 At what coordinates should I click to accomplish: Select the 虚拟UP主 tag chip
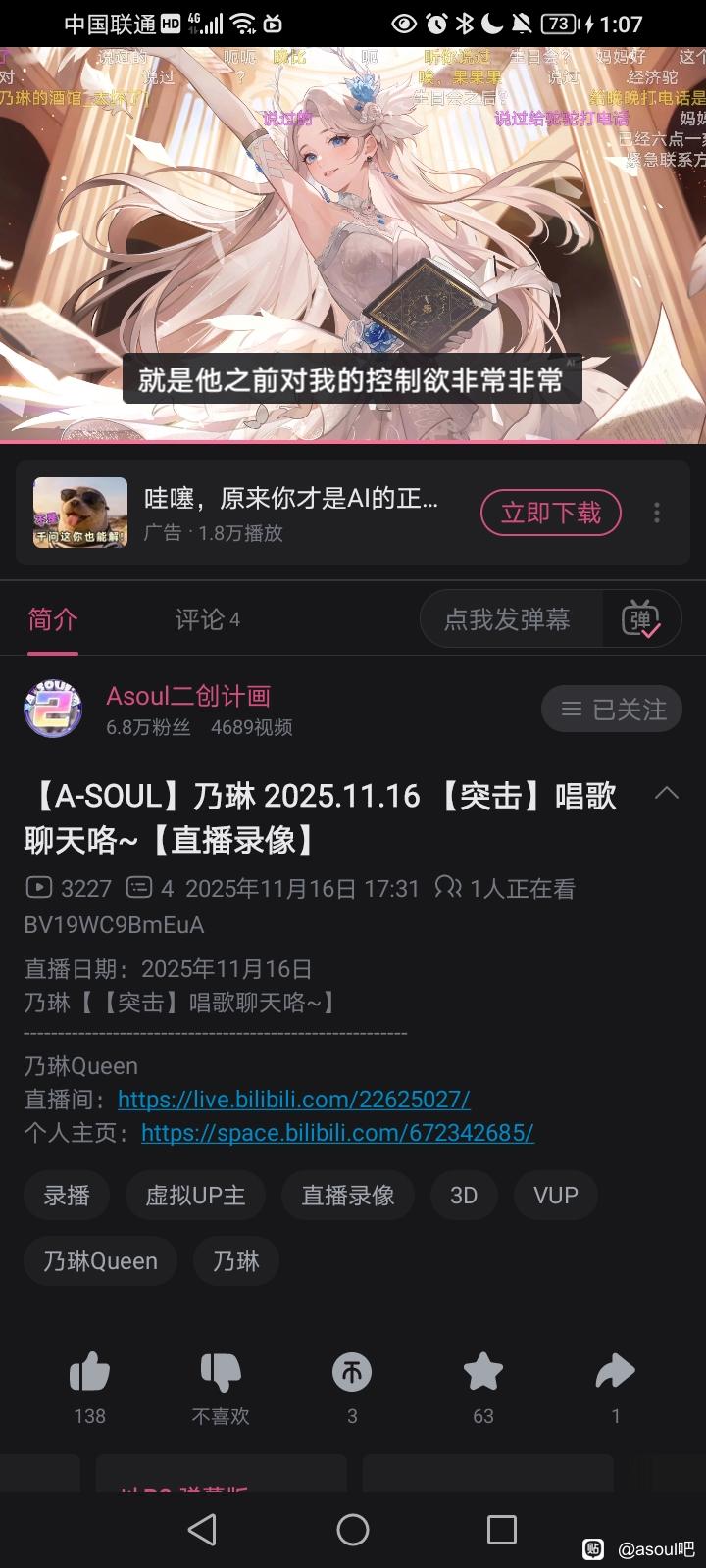(x=195, y=1196)
